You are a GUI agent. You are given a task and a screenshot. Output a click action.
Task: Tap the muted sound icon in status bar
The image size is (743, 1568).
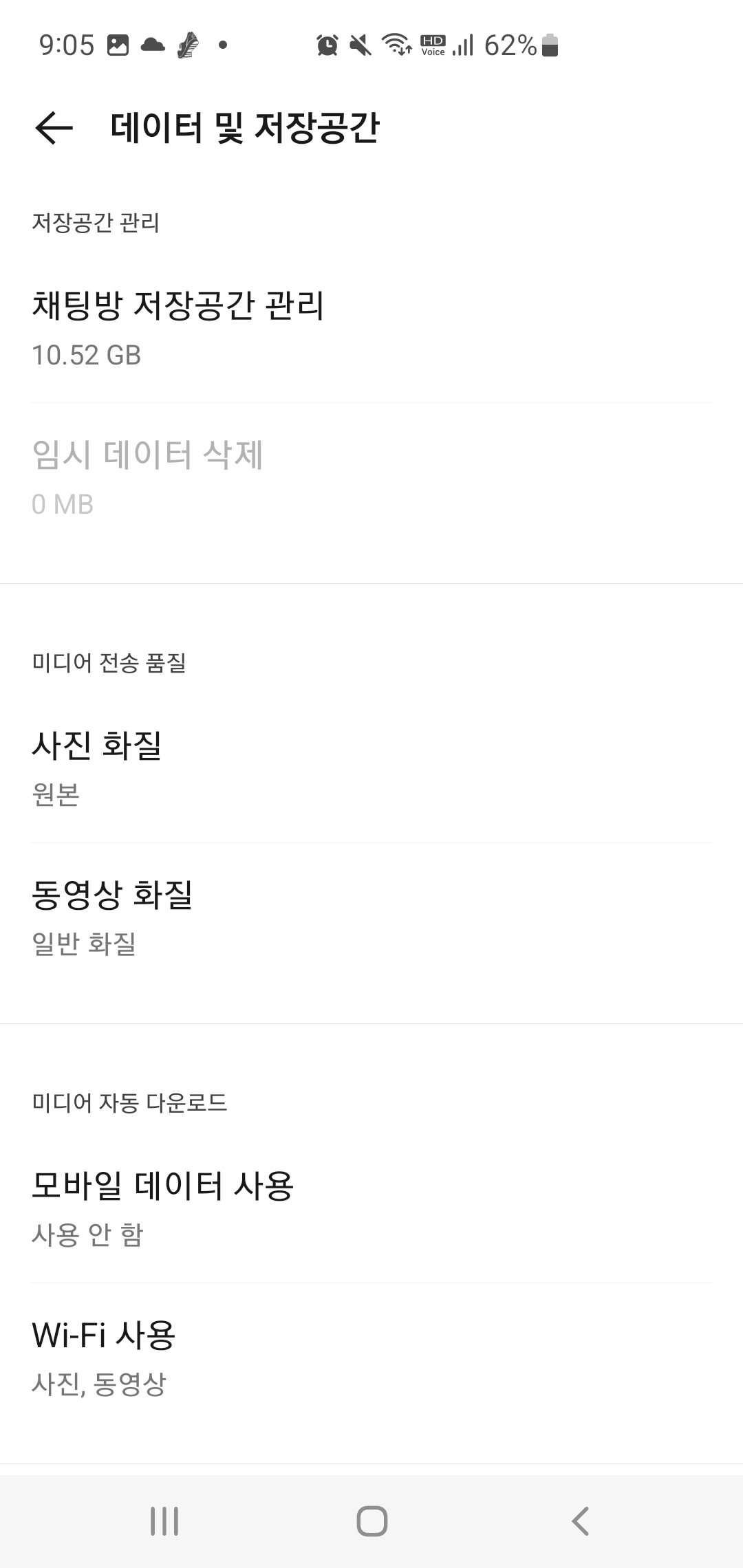click(359, 45)
